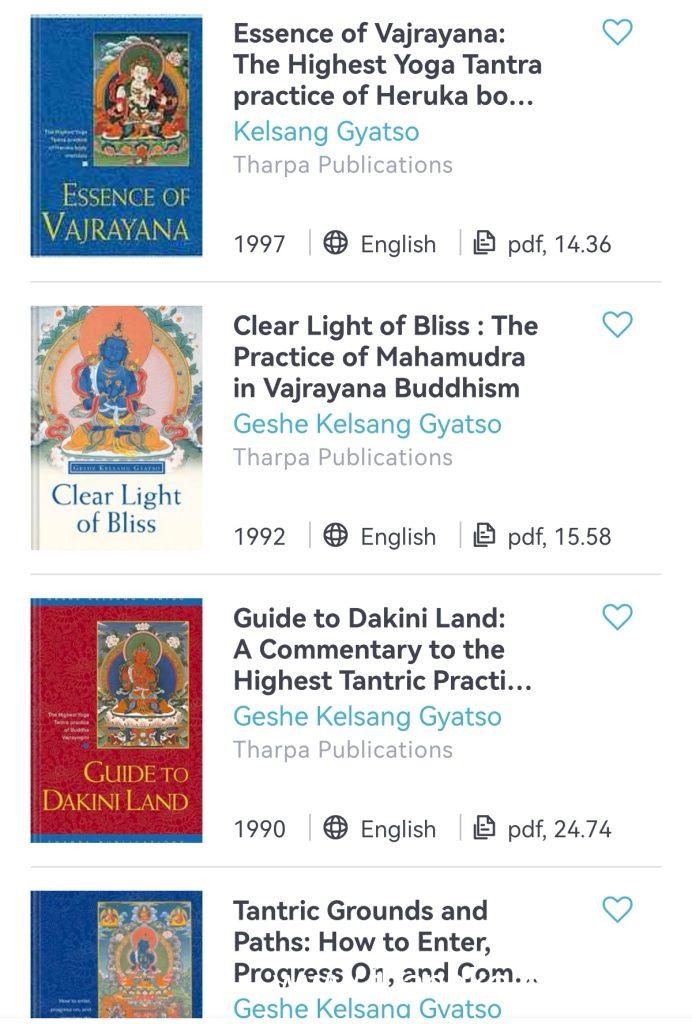692x1024 pixels.
Task: Open the Essence of Vajrayana cover image
Action: click(x=116, y=136)
